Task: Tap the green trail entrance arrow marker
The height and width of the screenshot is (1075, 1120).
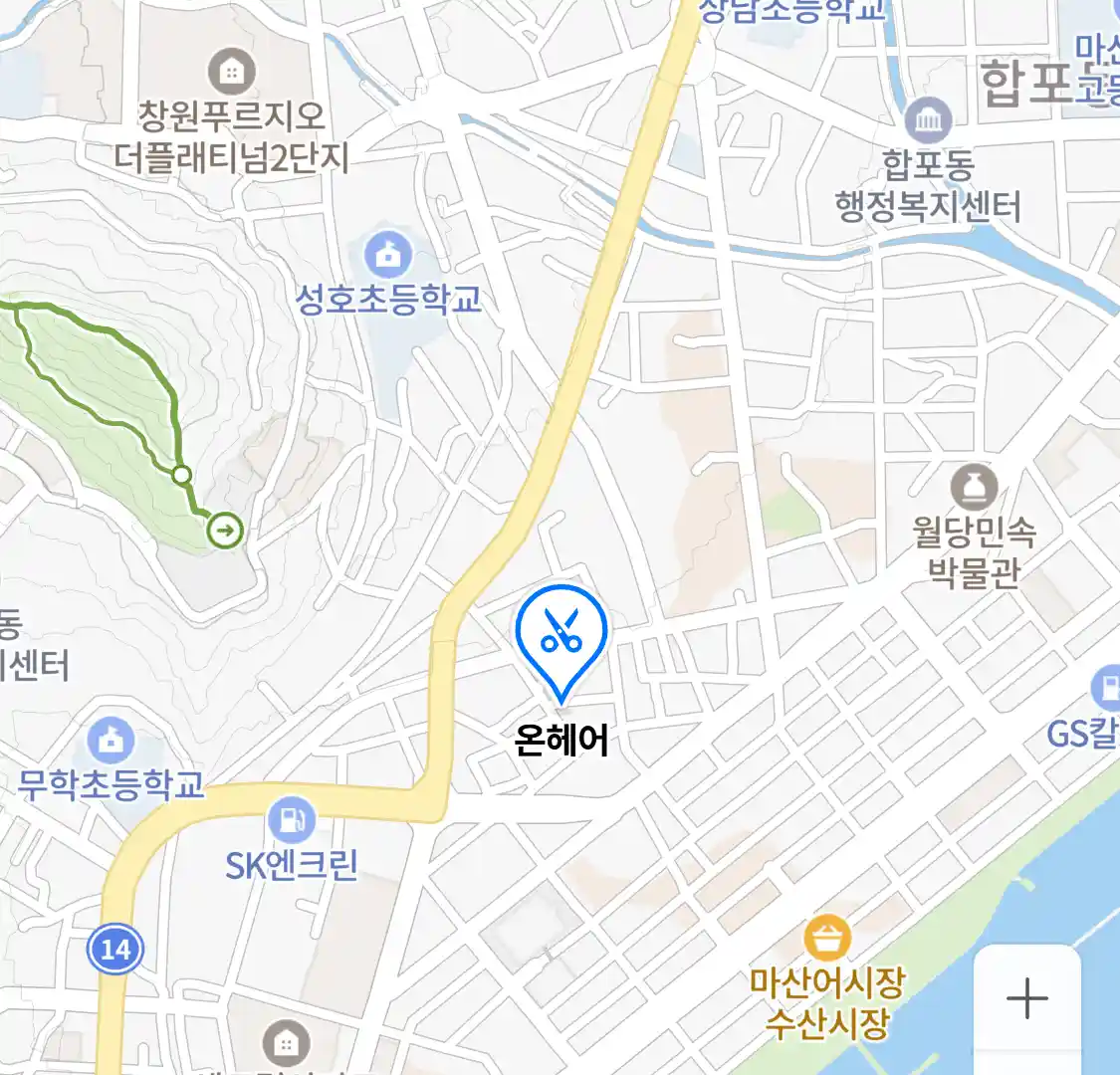Action: [226, 531]
